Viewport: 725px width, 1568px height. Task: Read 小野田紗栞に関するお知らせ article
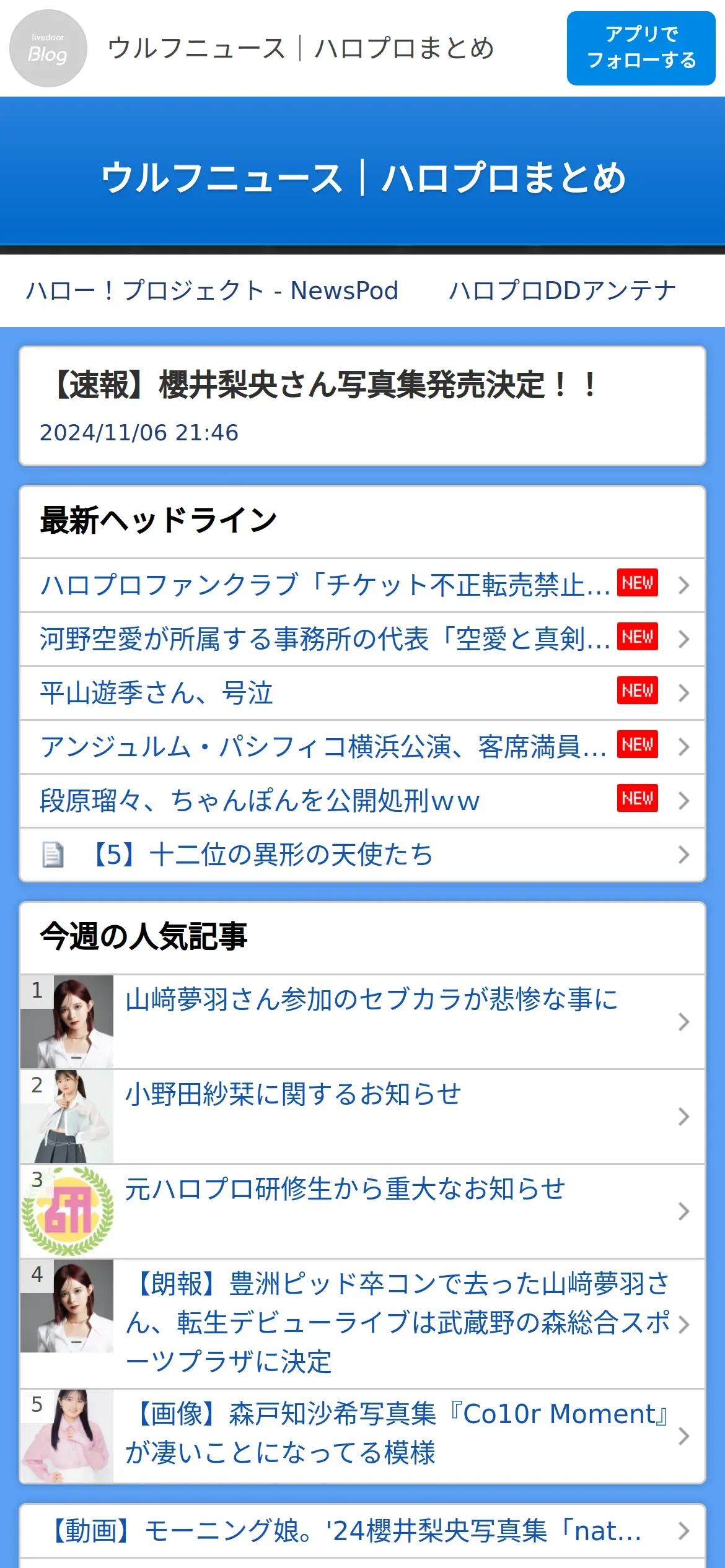tap(294, 1095)
